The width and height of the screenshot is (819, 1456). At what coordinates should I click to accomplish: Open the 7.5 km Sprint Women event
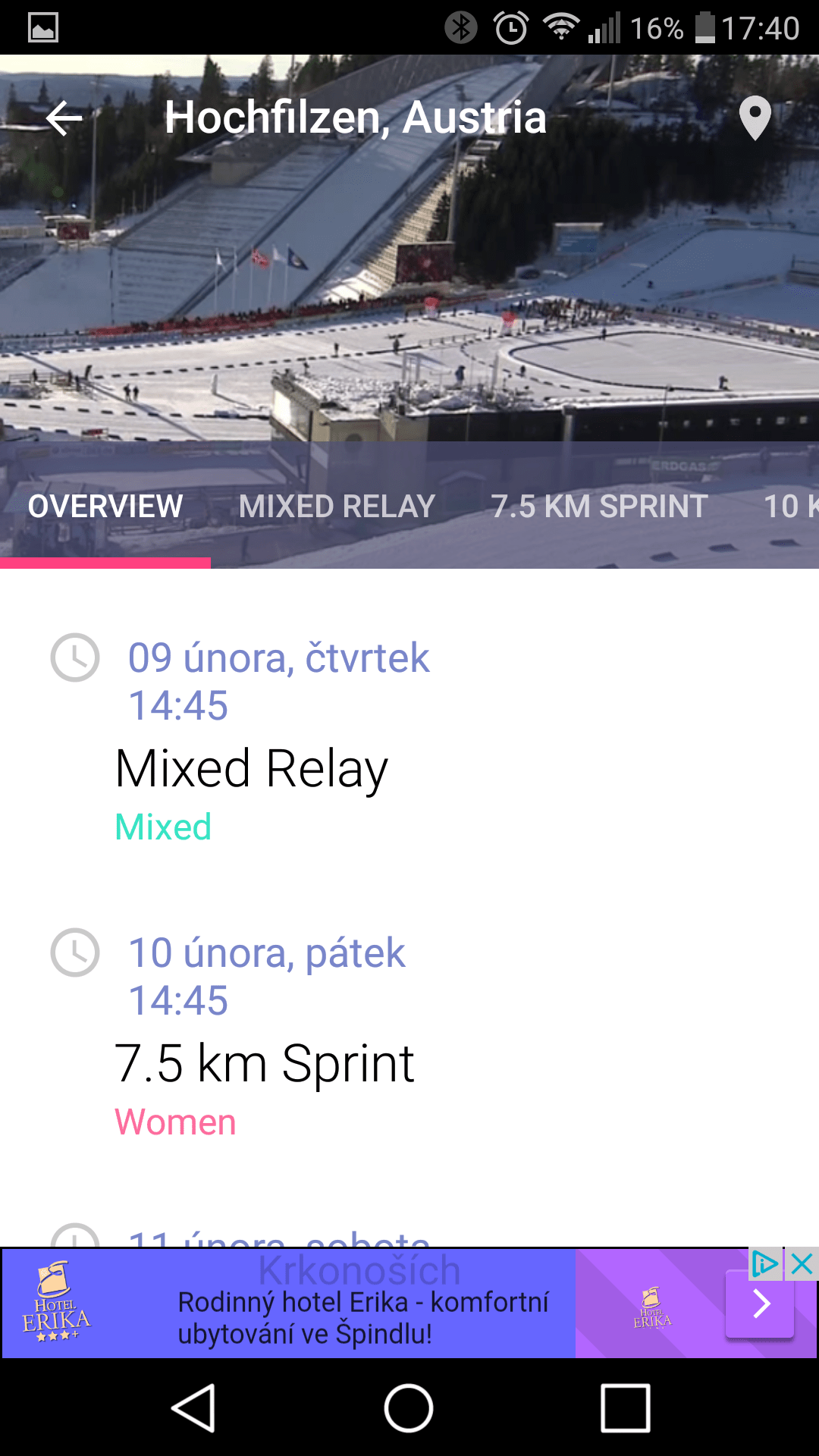[409, 1035]
